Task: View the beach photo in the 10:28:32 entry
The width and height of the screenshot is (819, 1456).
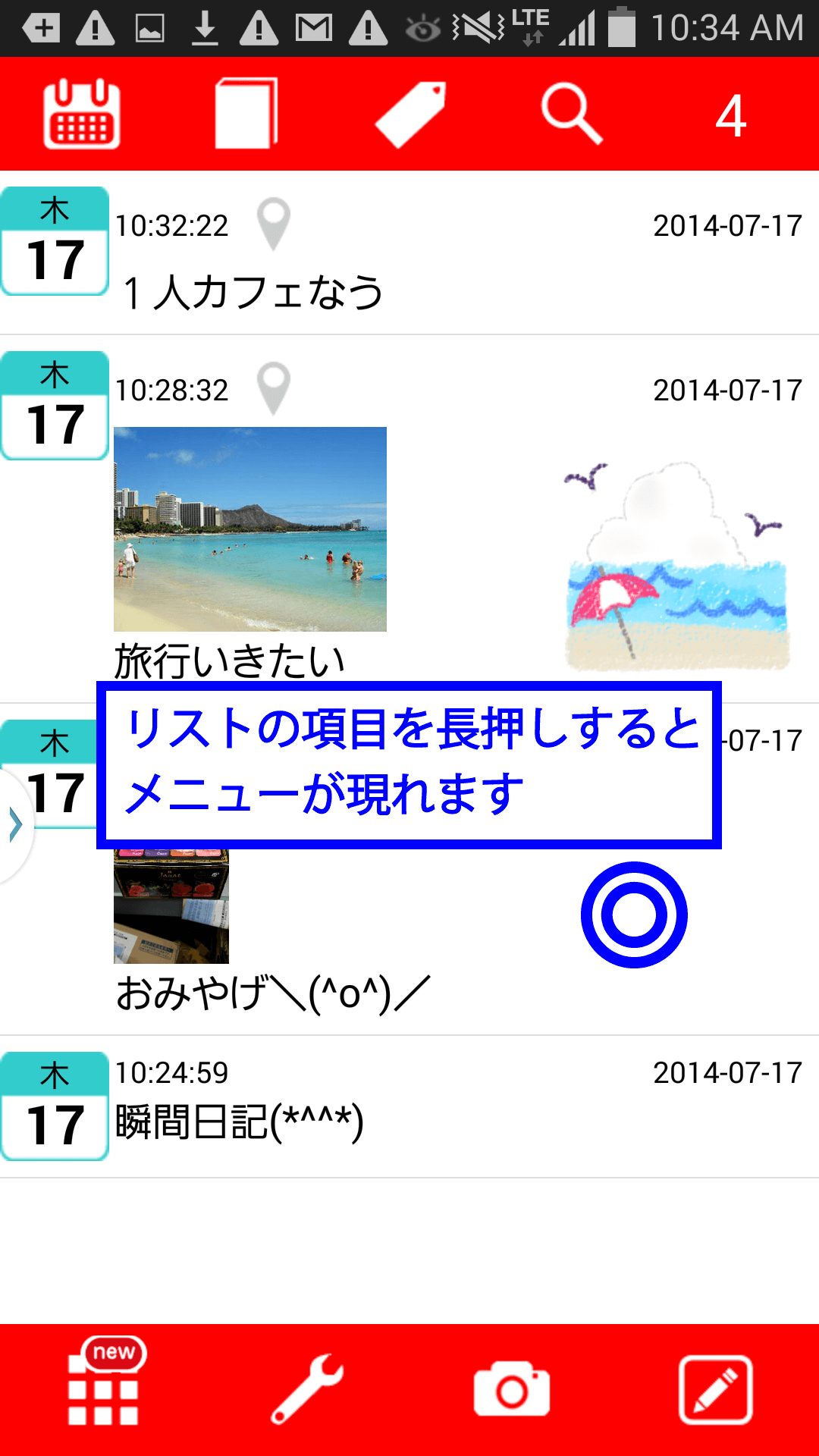Action: click(250, 529)
